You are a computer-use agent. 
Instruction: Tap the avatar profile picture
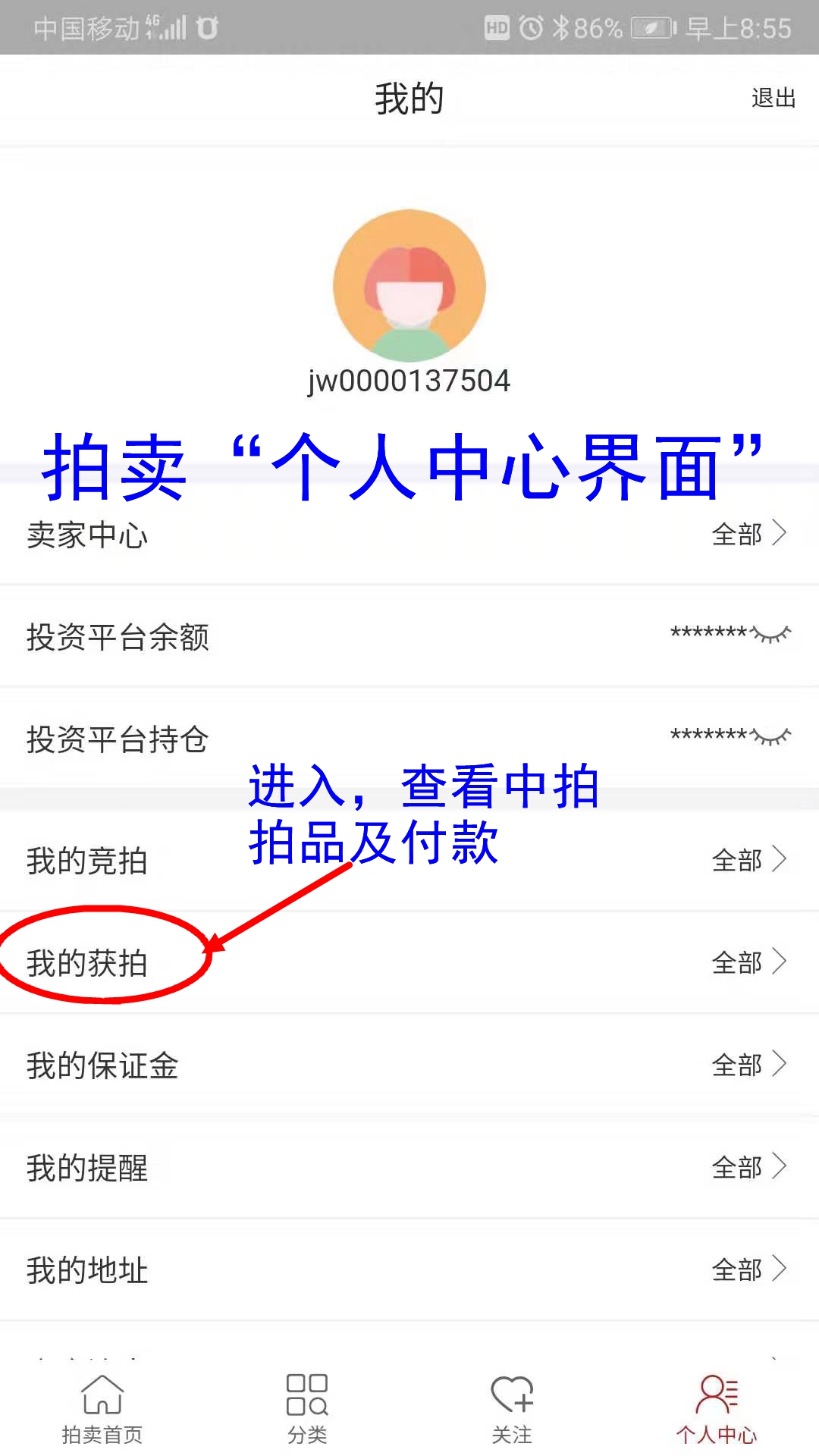tap(409, 286)
